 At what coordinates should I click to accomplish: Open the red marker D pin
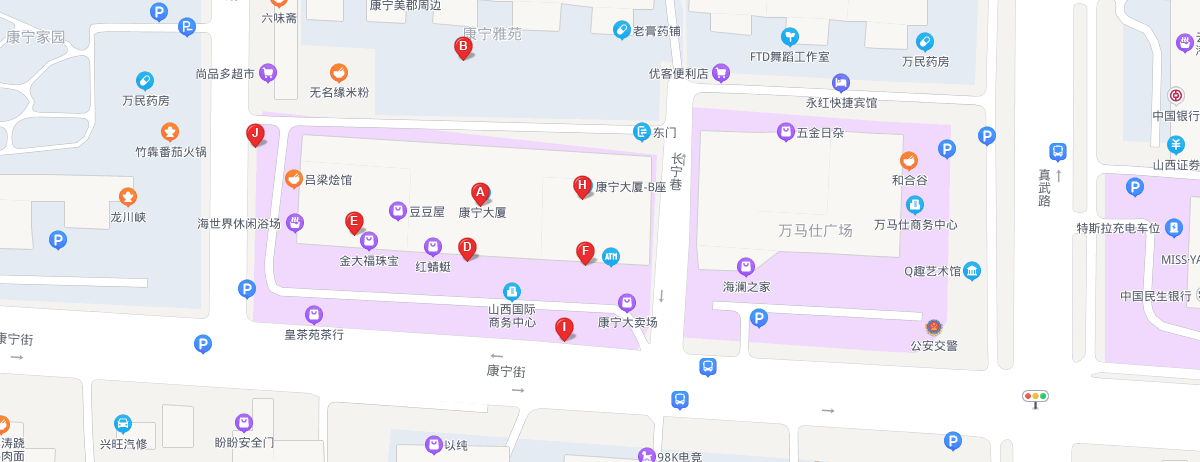466,248
